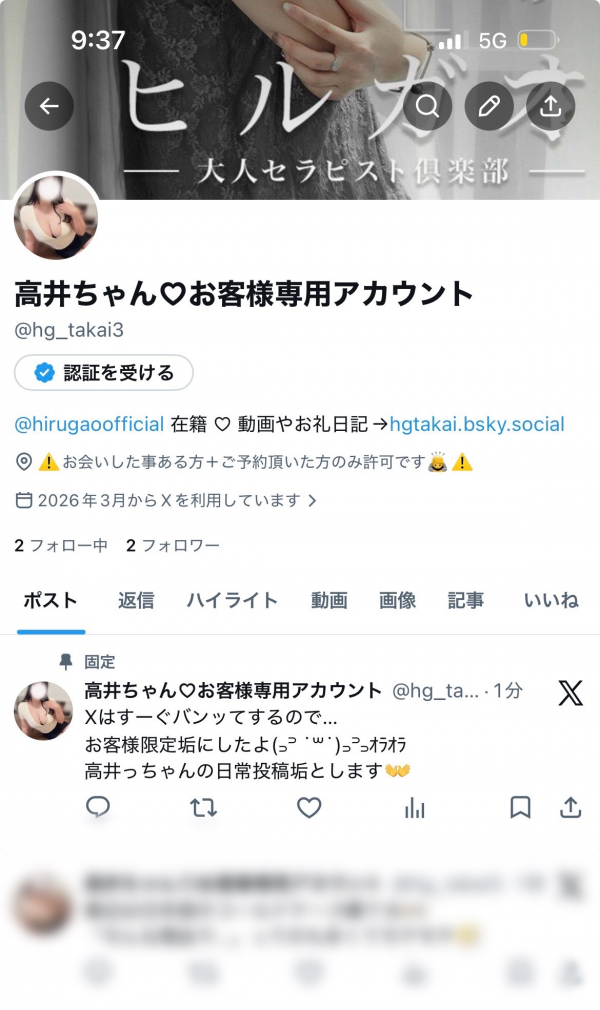Screen dimensions: 600x1010
Task: Share this profile
Action: 550,105
